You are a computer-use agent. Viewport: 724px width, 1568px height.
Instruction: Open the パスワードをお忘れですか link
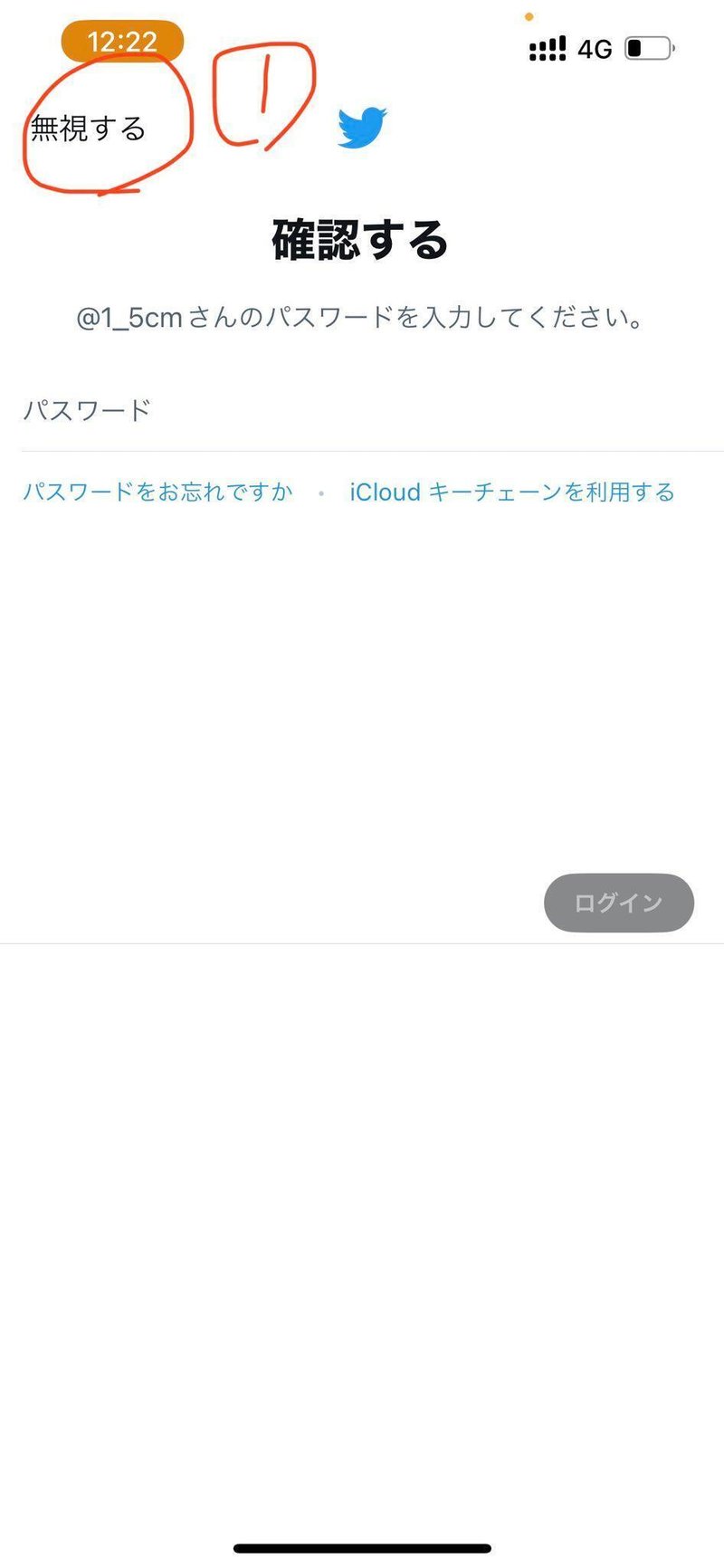coord(157,492)
